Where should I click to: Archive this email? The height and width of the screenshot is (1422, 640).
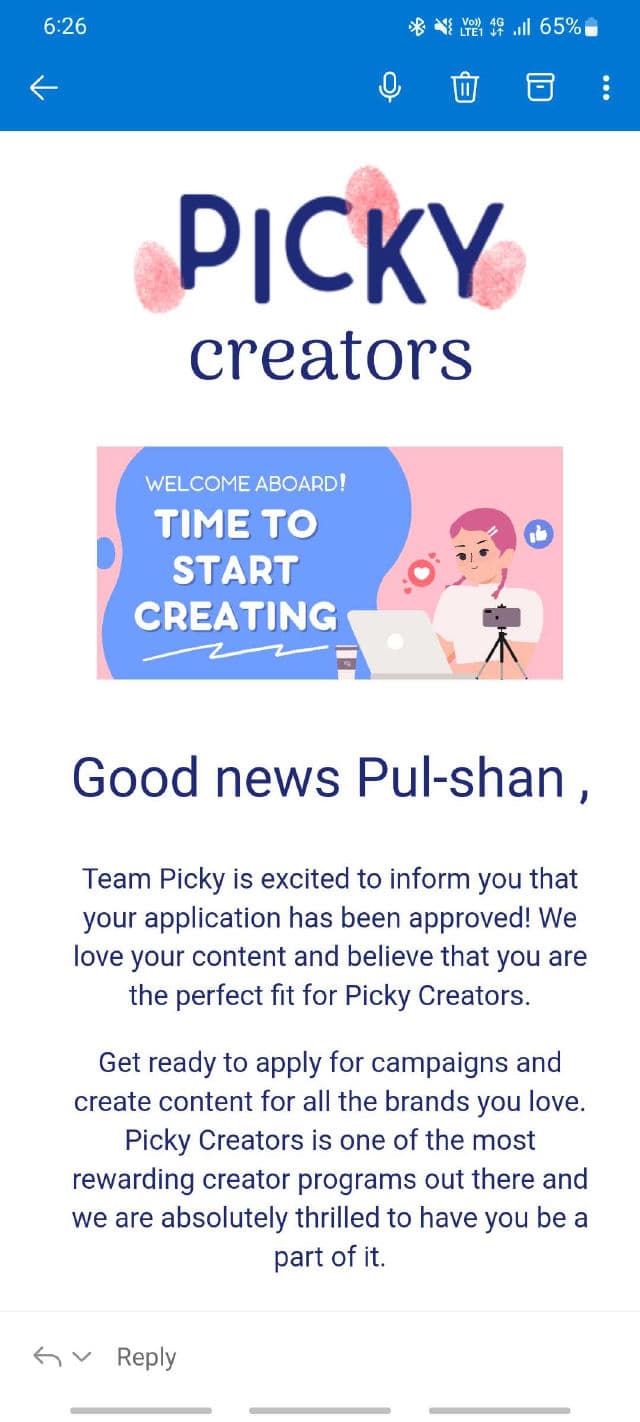tap(539, 88)
